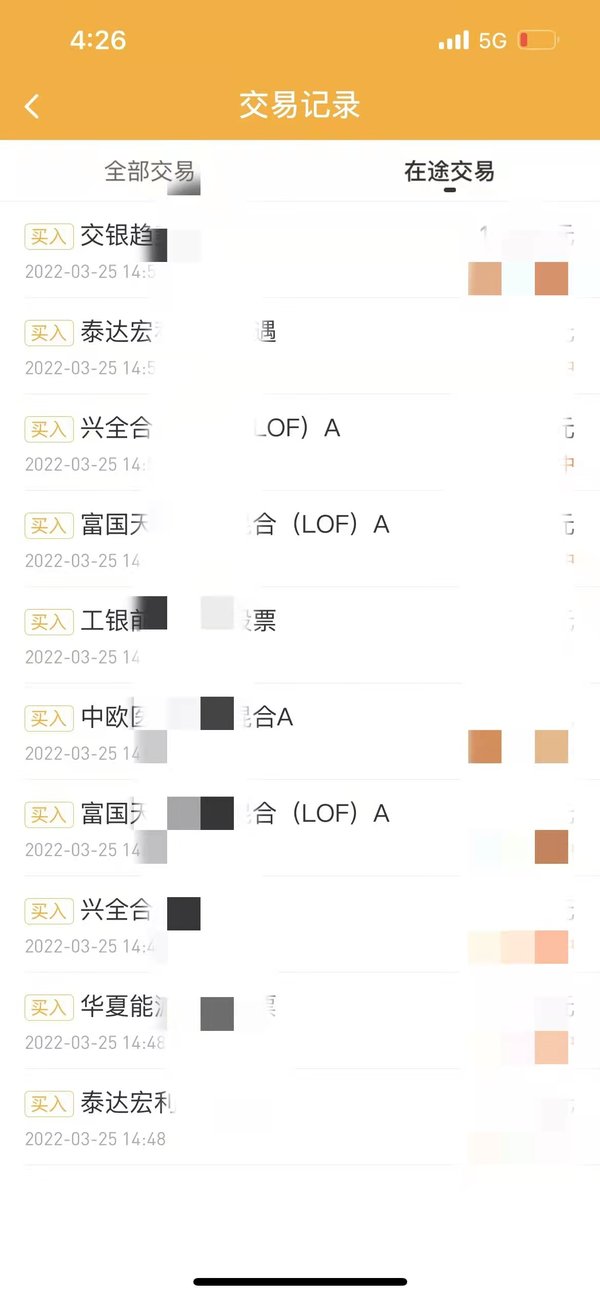Switch to the 全部交易 tab
Viewport: 600px width, 1298px height.
tap(150, 171)
